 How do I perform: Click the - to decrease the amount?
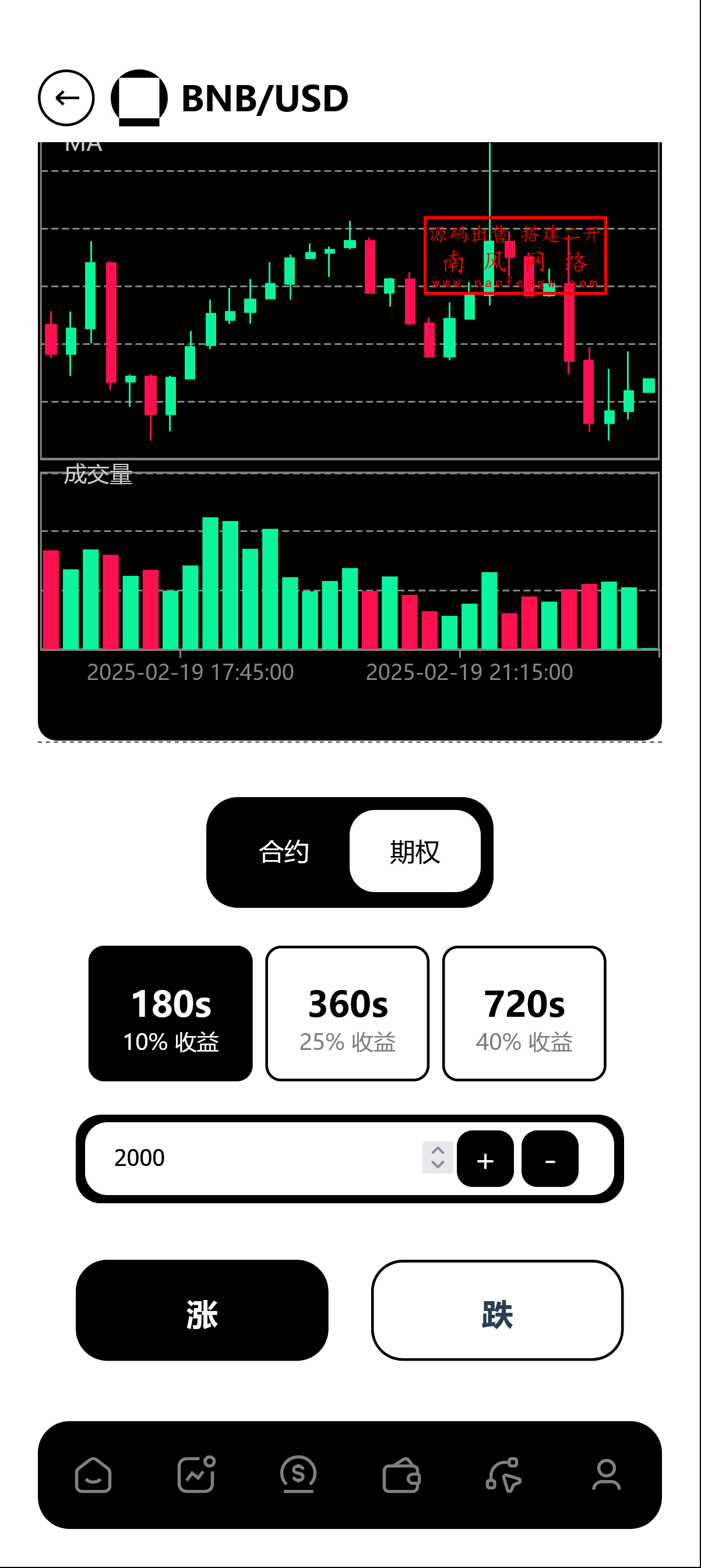click(x=549, y=1160)
